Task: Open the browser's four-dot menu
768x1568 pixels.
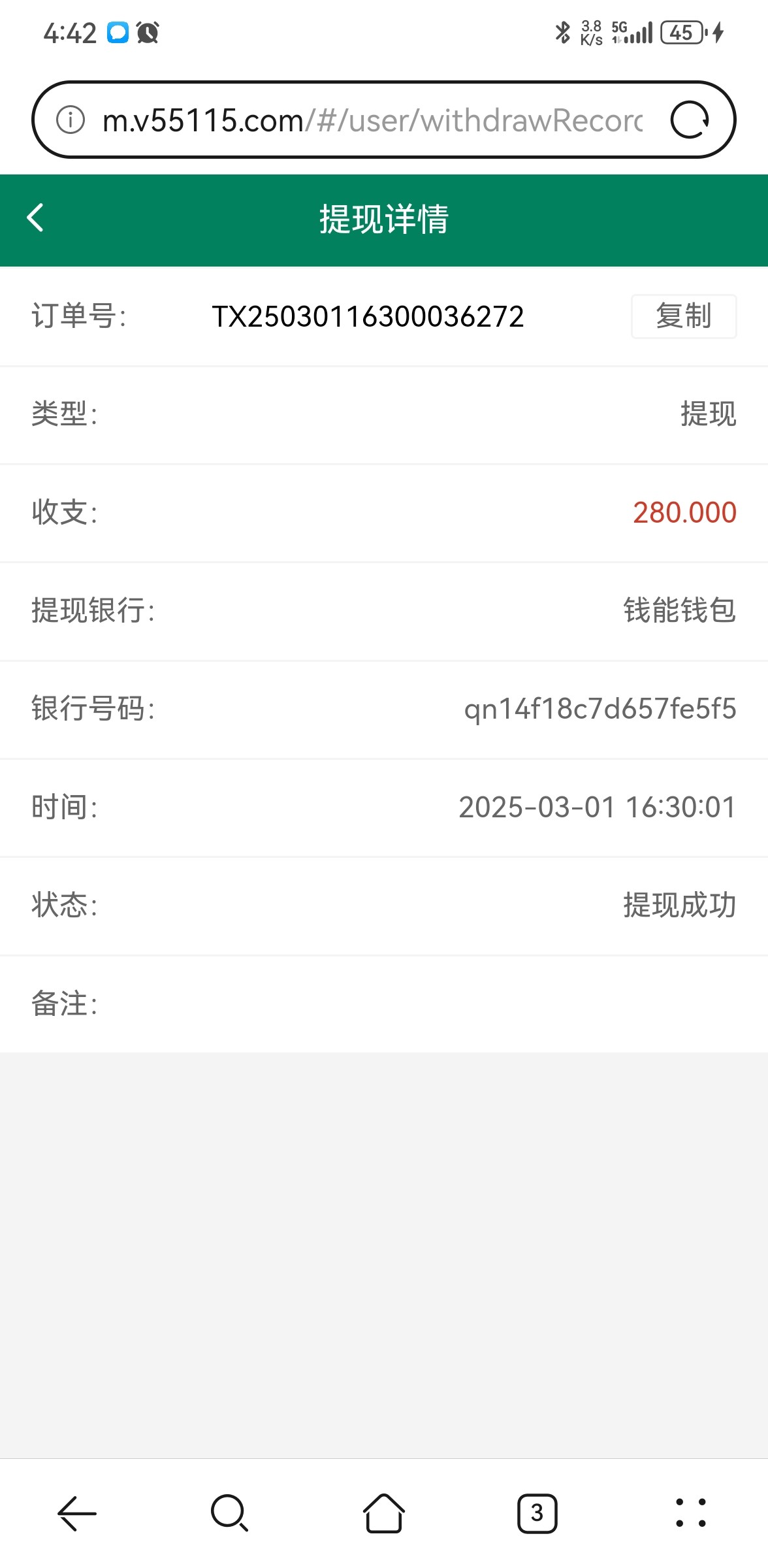Action: [691, 1513]
